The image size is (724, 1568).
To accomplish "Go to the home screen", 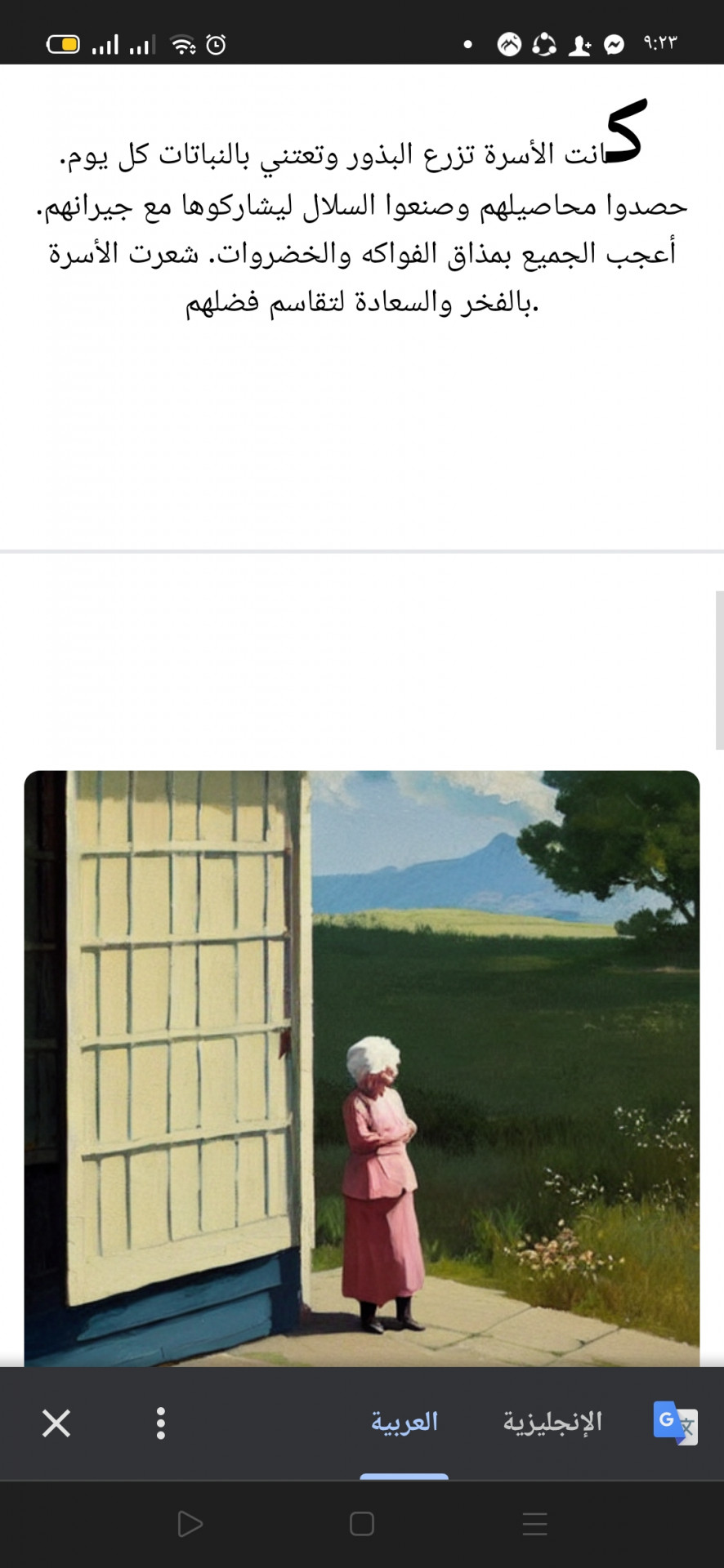I will coord(361,1524).
